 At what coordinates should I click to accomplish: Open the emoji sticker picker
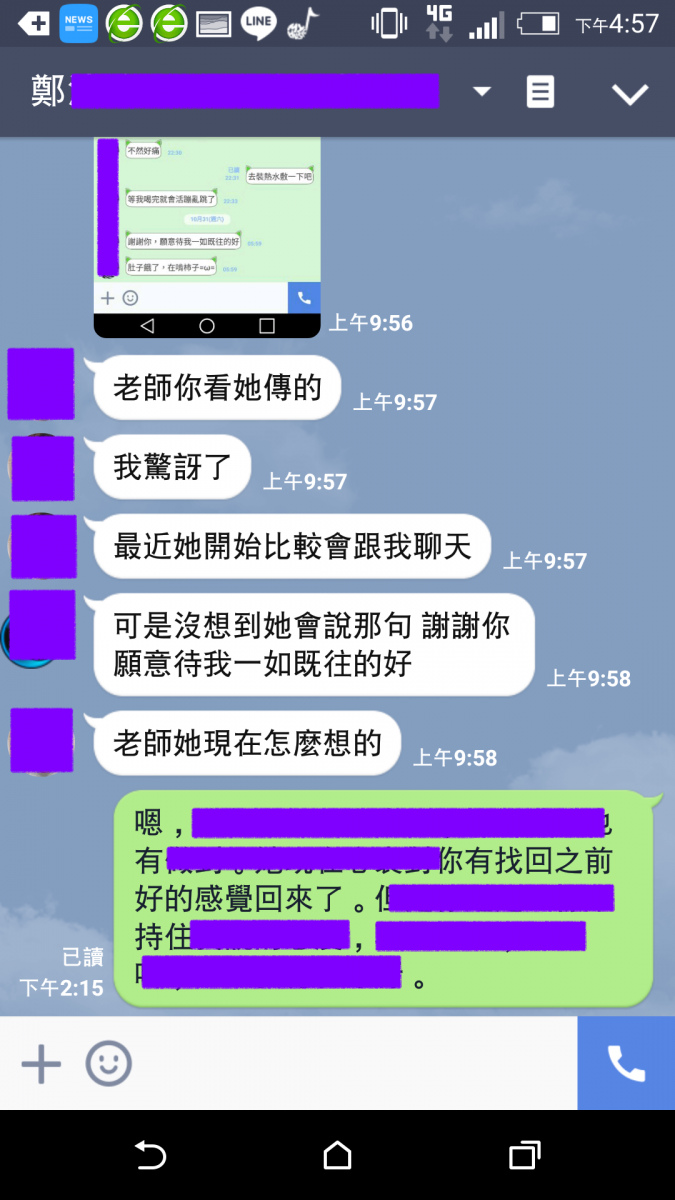point(108,1063)
